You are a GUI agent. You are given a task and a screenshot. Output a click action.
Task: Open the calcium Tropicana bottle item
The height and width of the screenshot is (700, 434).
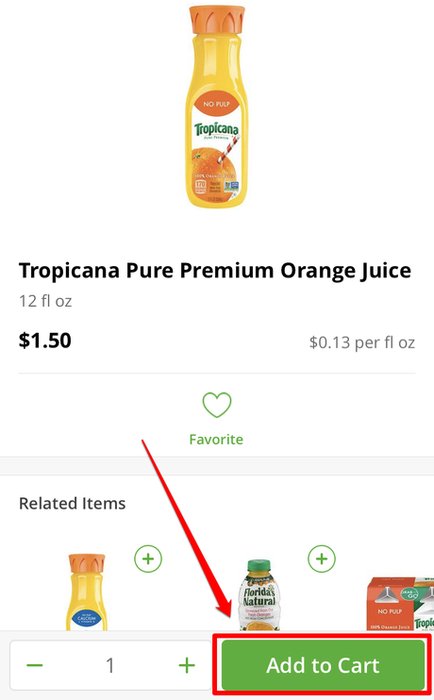[x=87, y=592]
